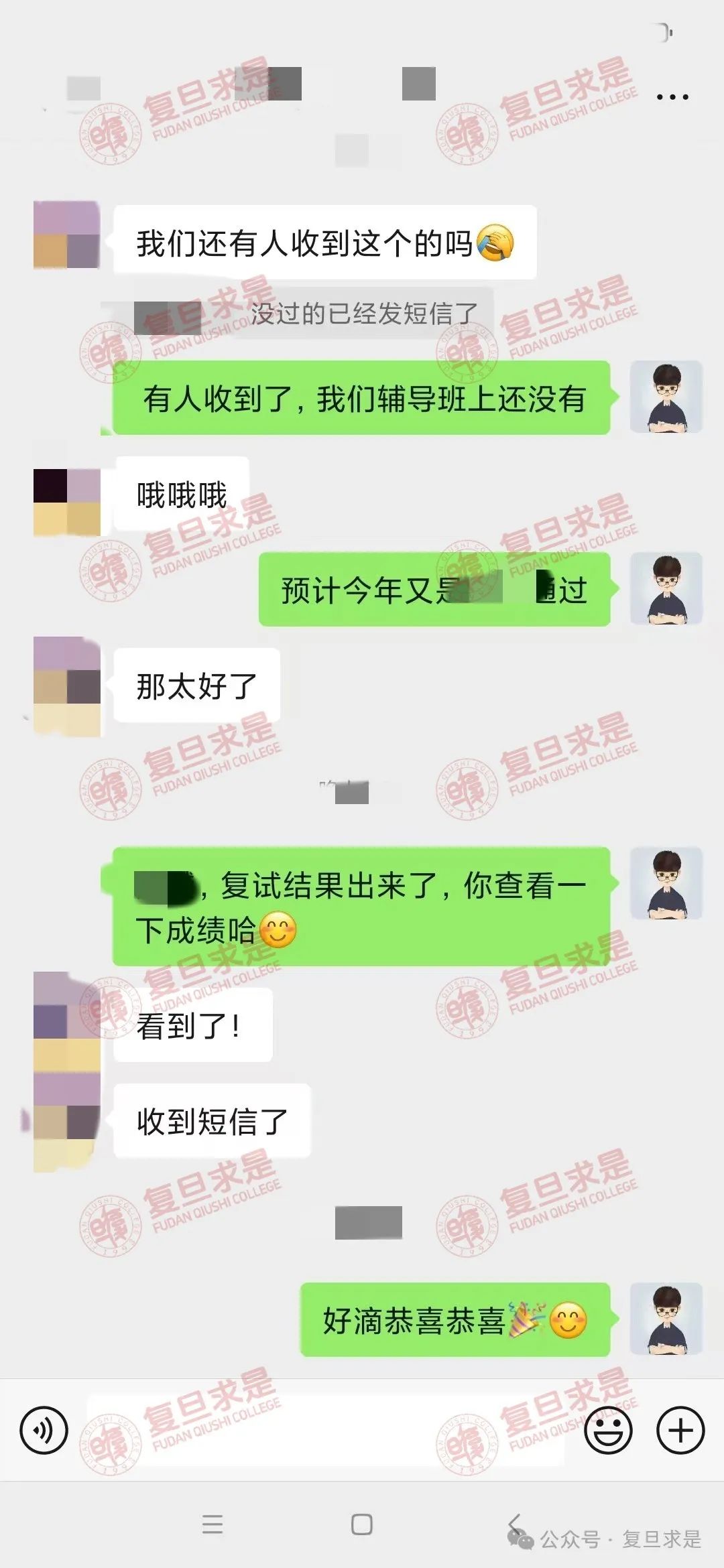Open sender avatar beside 好滴恭喜恭喜 message
This screenshot has height=1568, width=724.
click(x=666, y=1319)
